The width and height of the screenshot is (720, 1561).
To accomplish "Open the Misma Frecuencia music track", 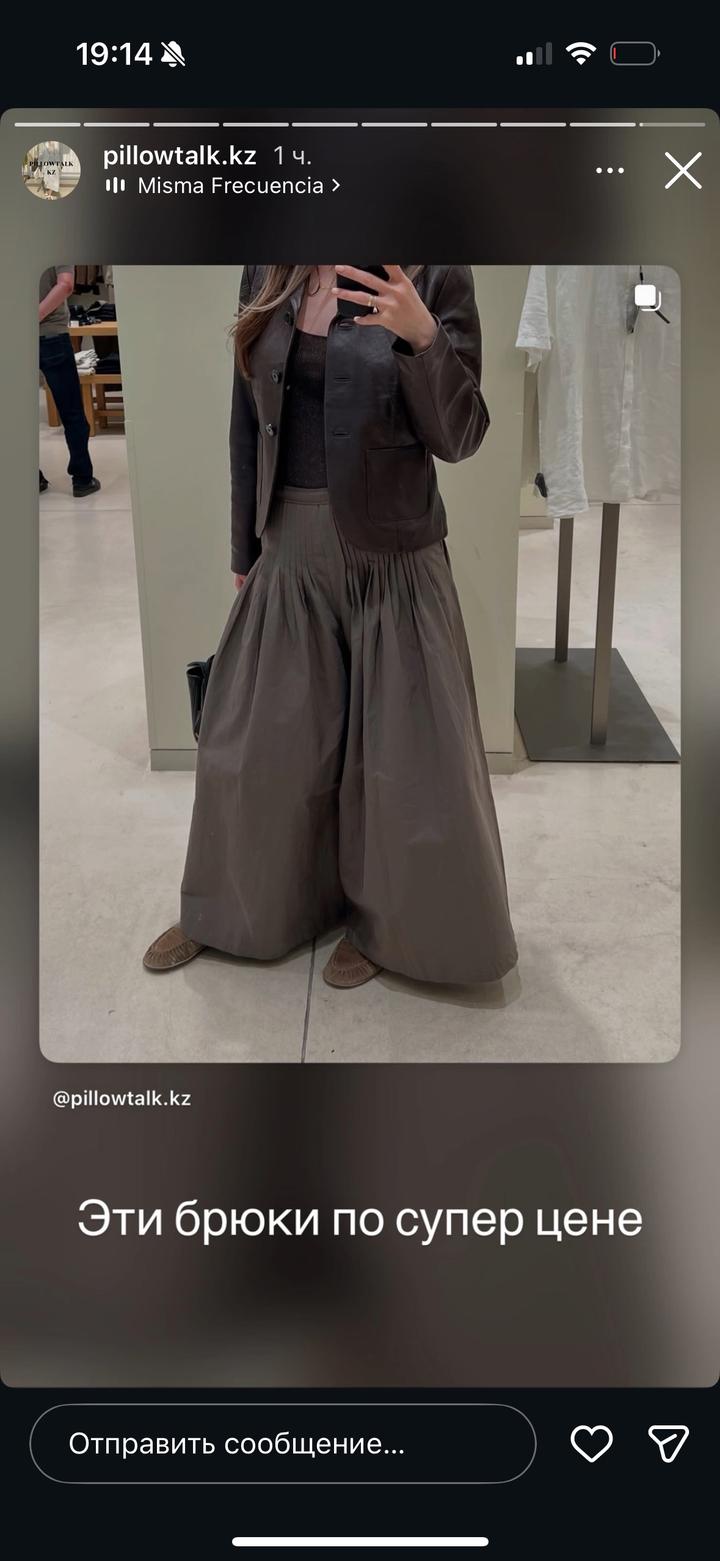I will coord(230,186).
